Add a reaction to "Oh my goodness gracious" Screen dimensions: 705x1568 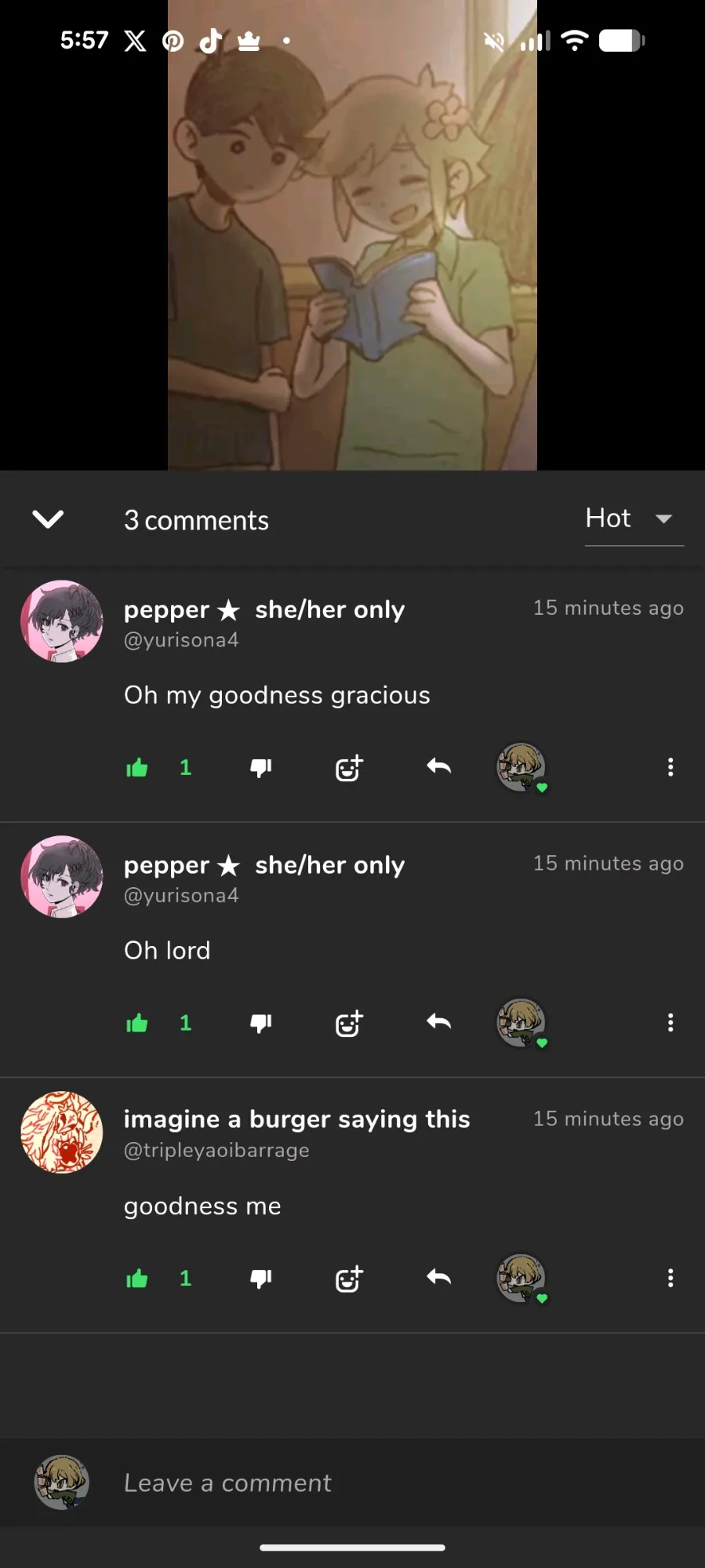(x=349, y=768)
